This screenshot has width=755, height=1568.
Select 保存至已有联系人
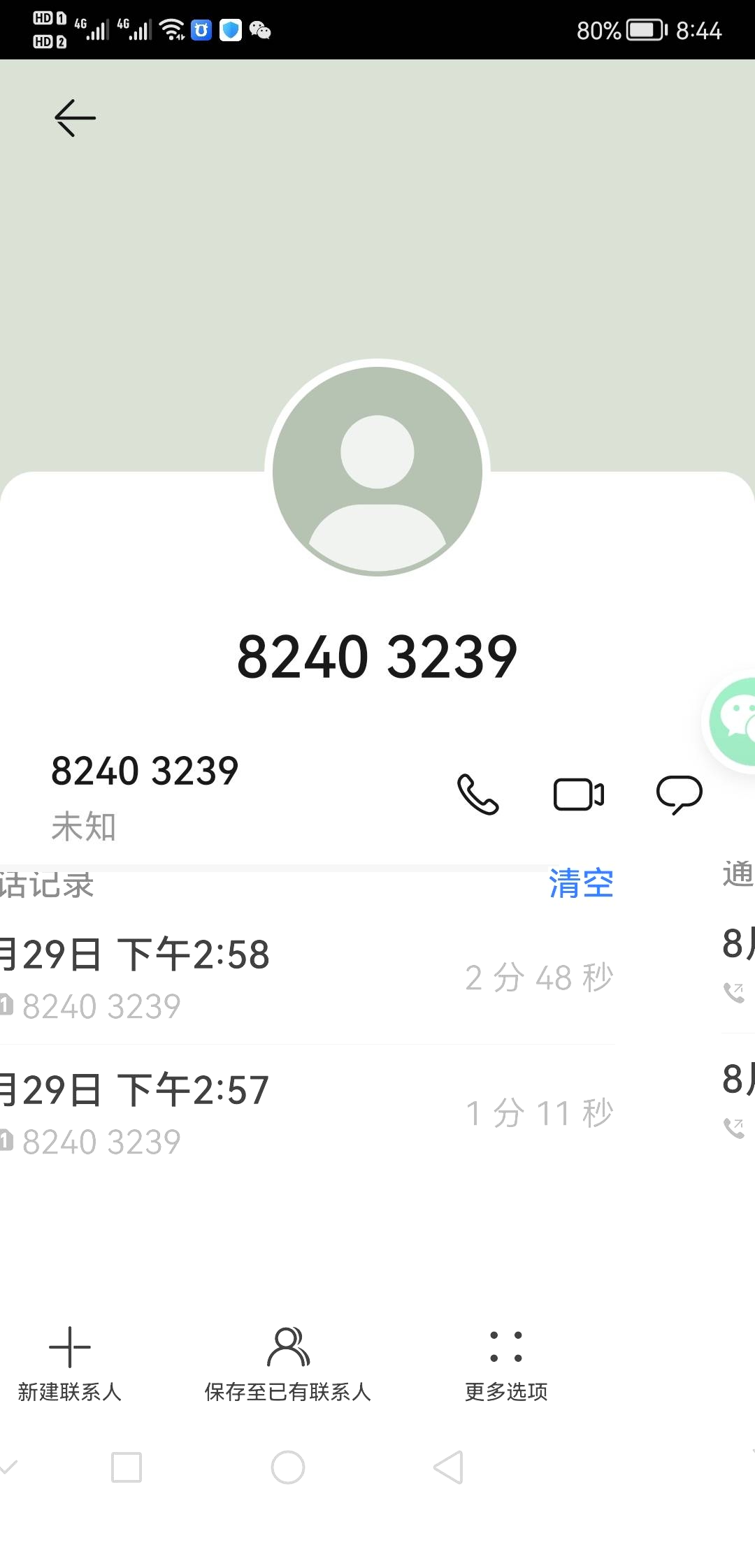point(287,1364)
